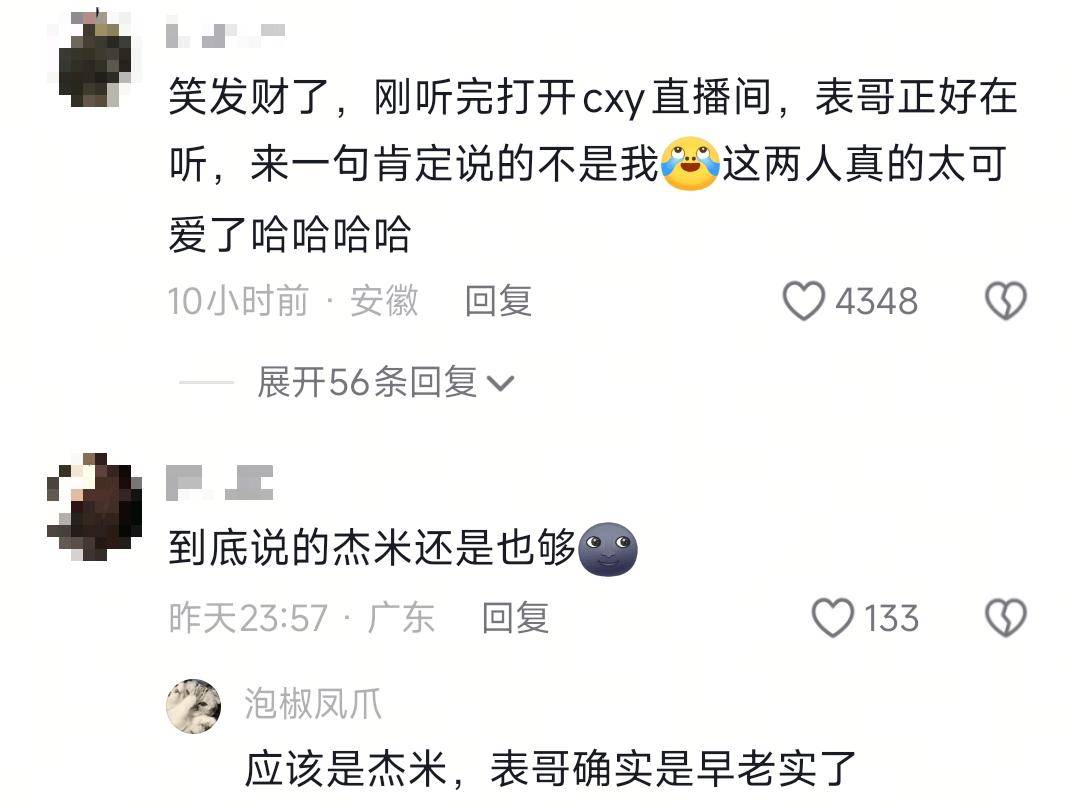Viewport: 1080px width, 811px height.
Task: Like the comment with 133 likes
Action: 832,618
